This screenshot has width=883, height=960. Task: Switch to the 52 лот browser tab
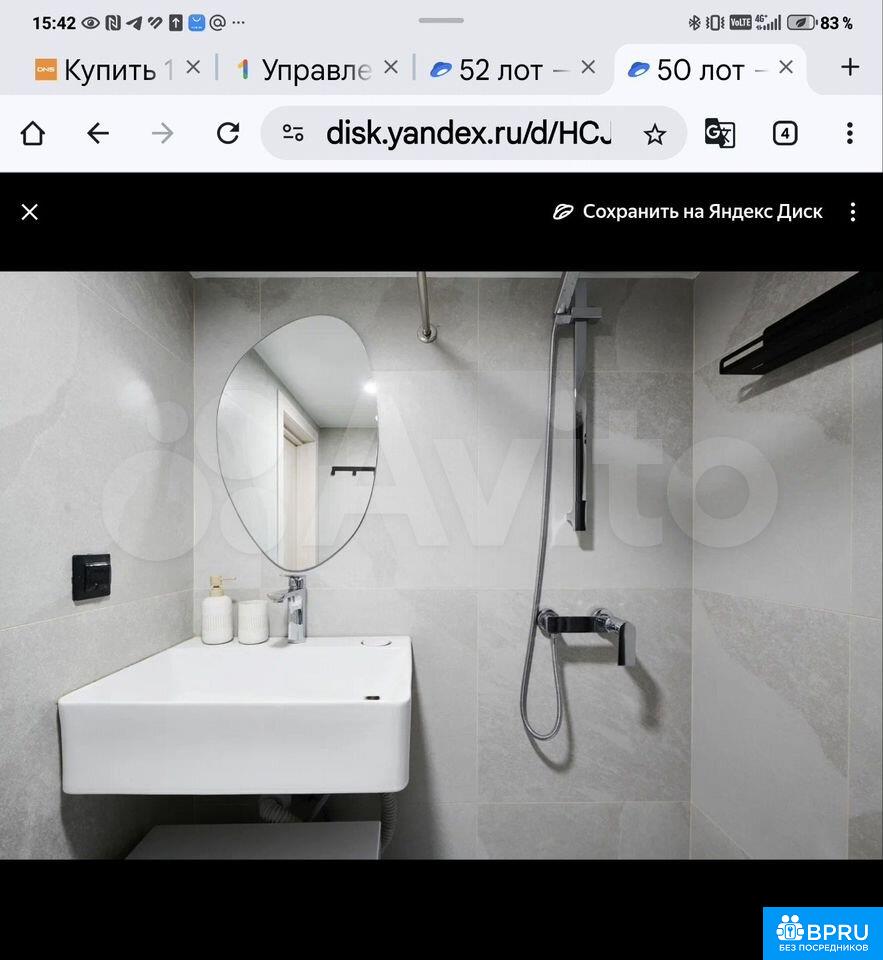click(x=500, y=69)
